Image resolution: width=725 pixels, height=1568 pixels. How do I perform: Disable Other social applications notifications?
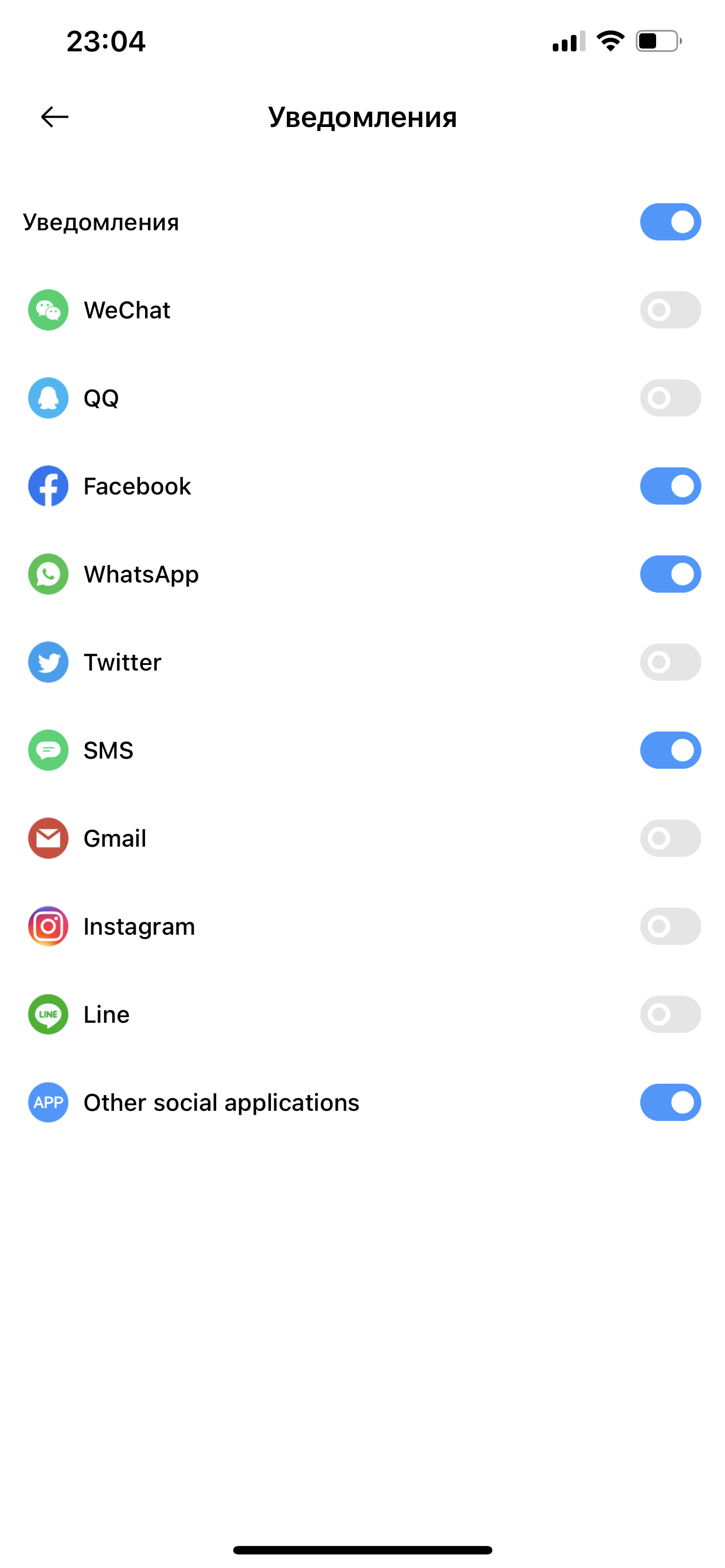pyautogui.click(x=670, y=1102)
